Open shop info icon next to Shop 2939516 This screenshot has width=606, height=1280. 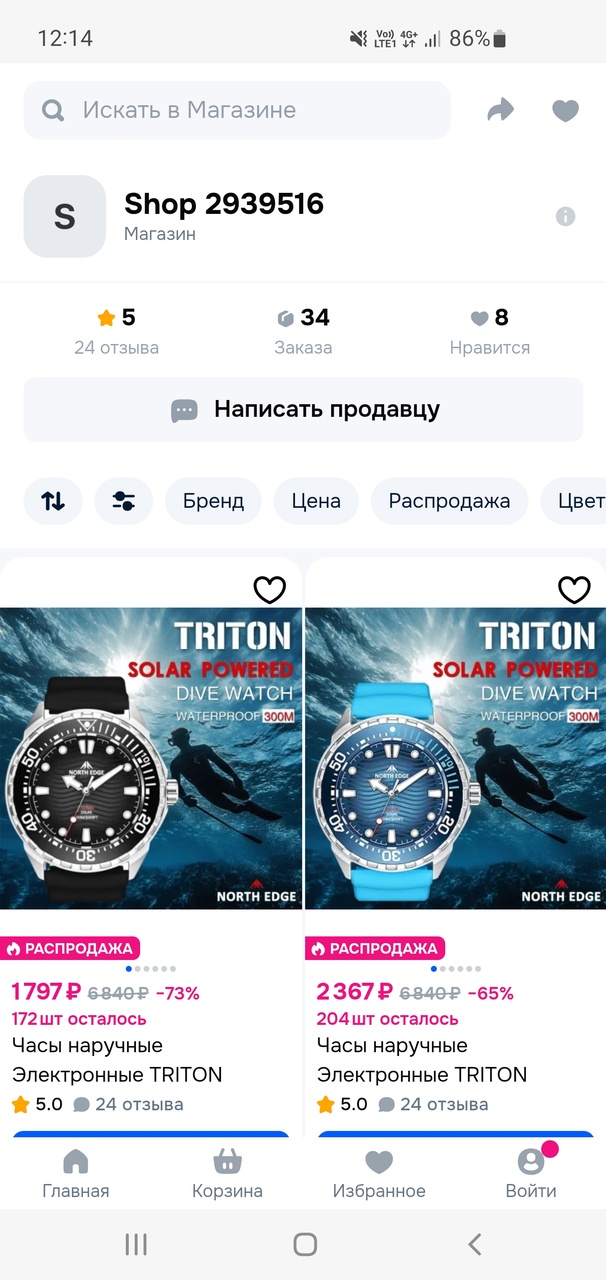[x=565, y=216]
